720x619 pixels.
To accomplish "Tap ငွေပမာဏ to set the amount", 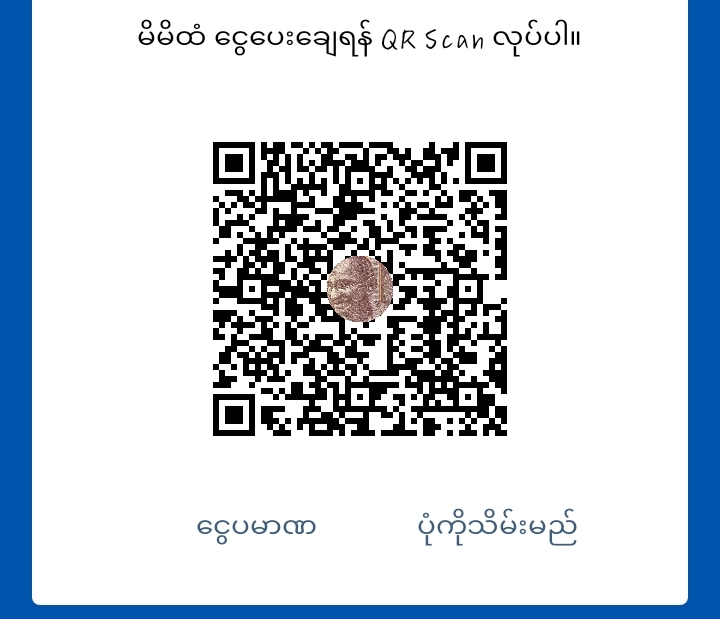I will [256, 526].
